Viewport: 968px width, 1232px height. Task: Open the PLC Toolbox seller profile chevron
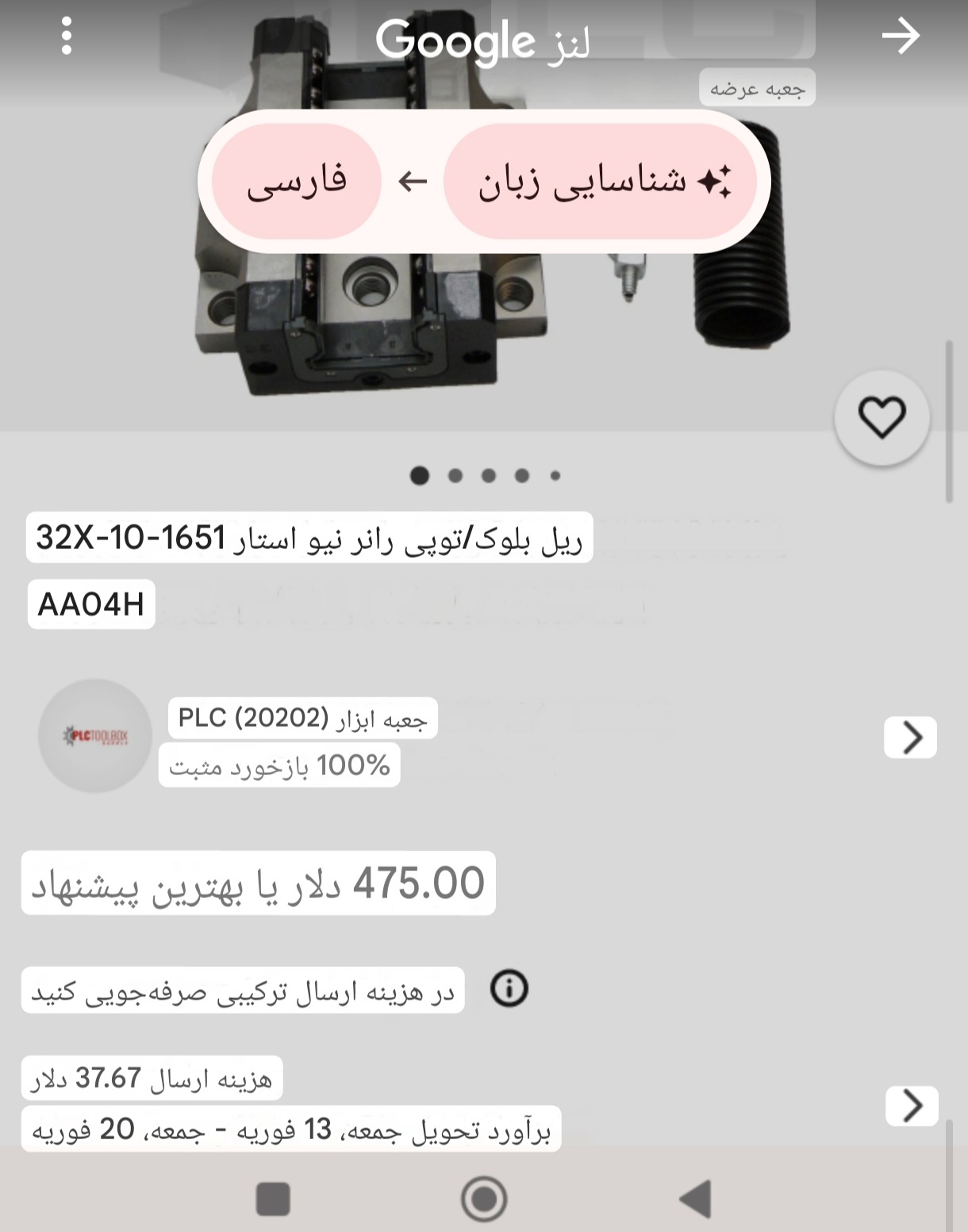pos(911,738)
